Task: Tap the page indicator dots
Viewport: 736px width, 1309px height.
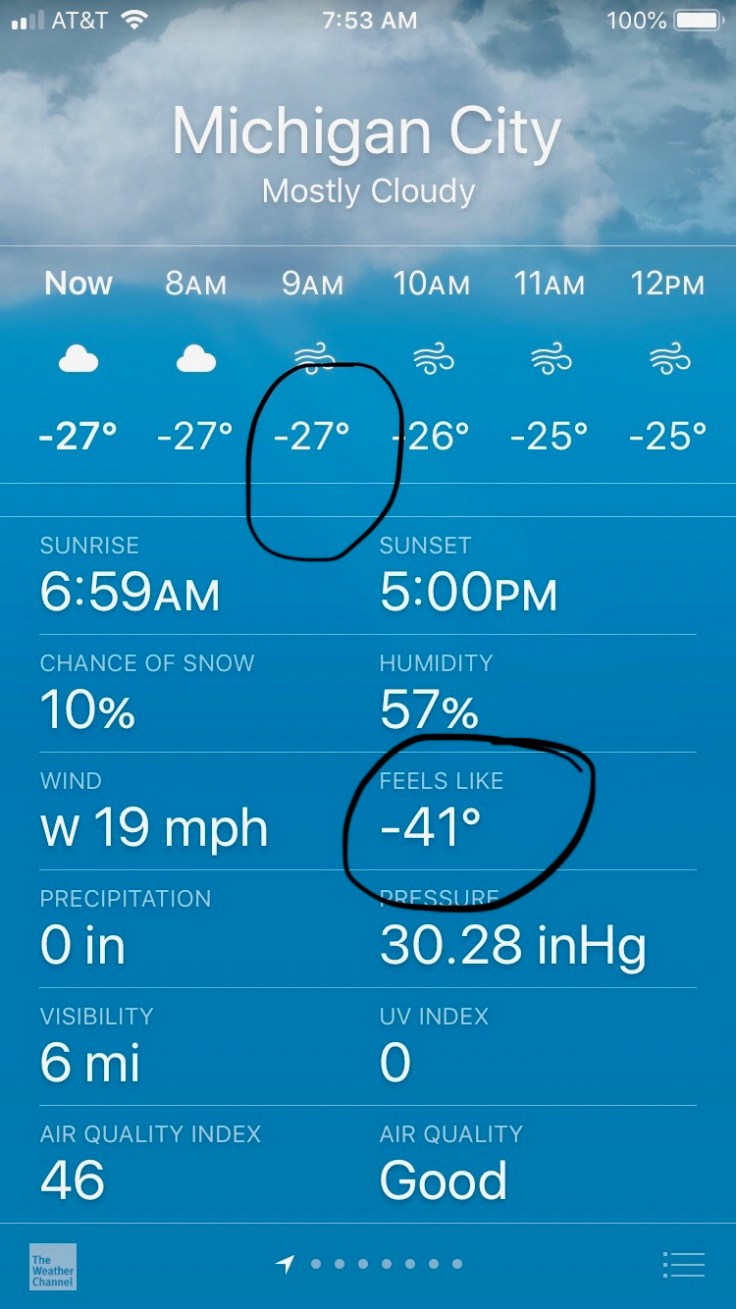Action: click(x=385, y=1264)
